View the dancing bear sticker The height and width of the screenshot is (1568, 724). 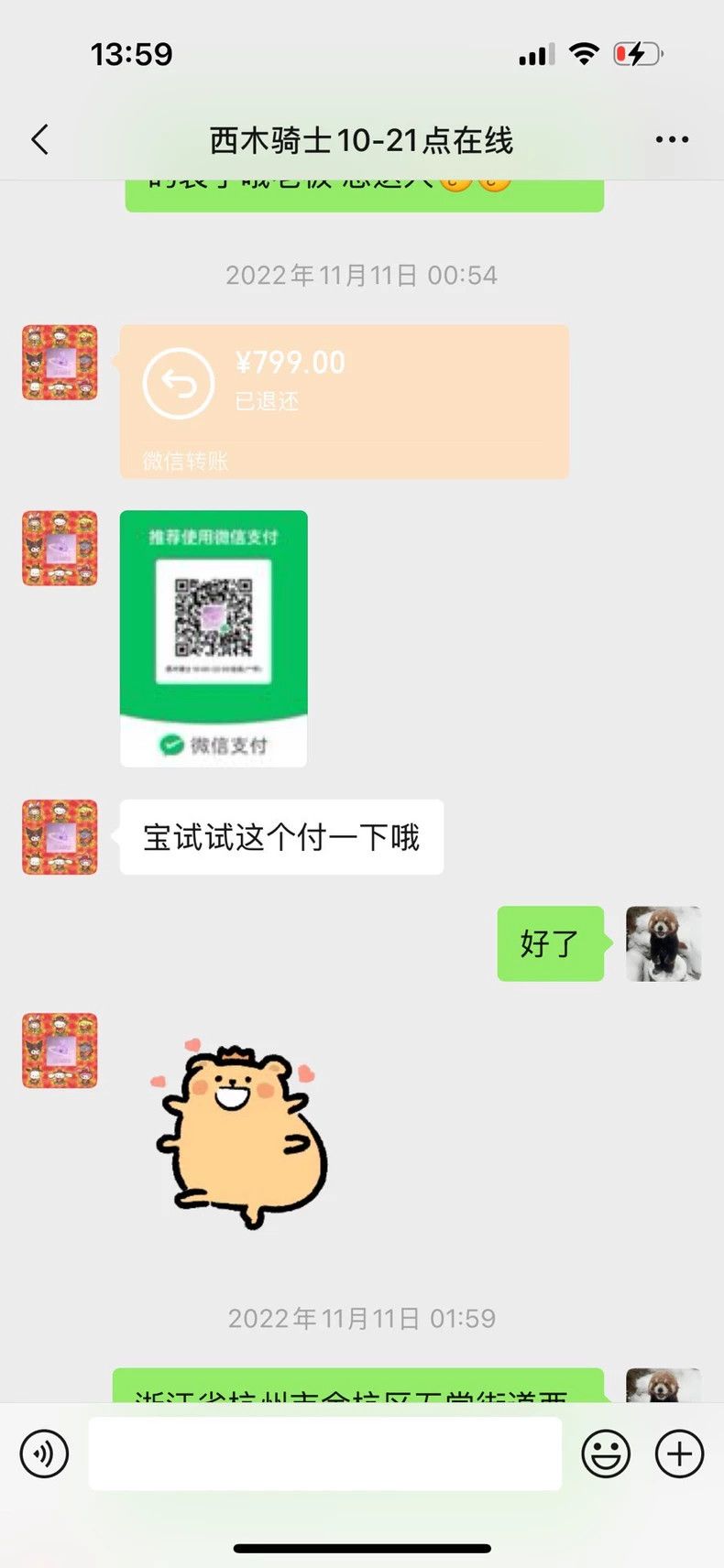click(x=241, y=1133)
